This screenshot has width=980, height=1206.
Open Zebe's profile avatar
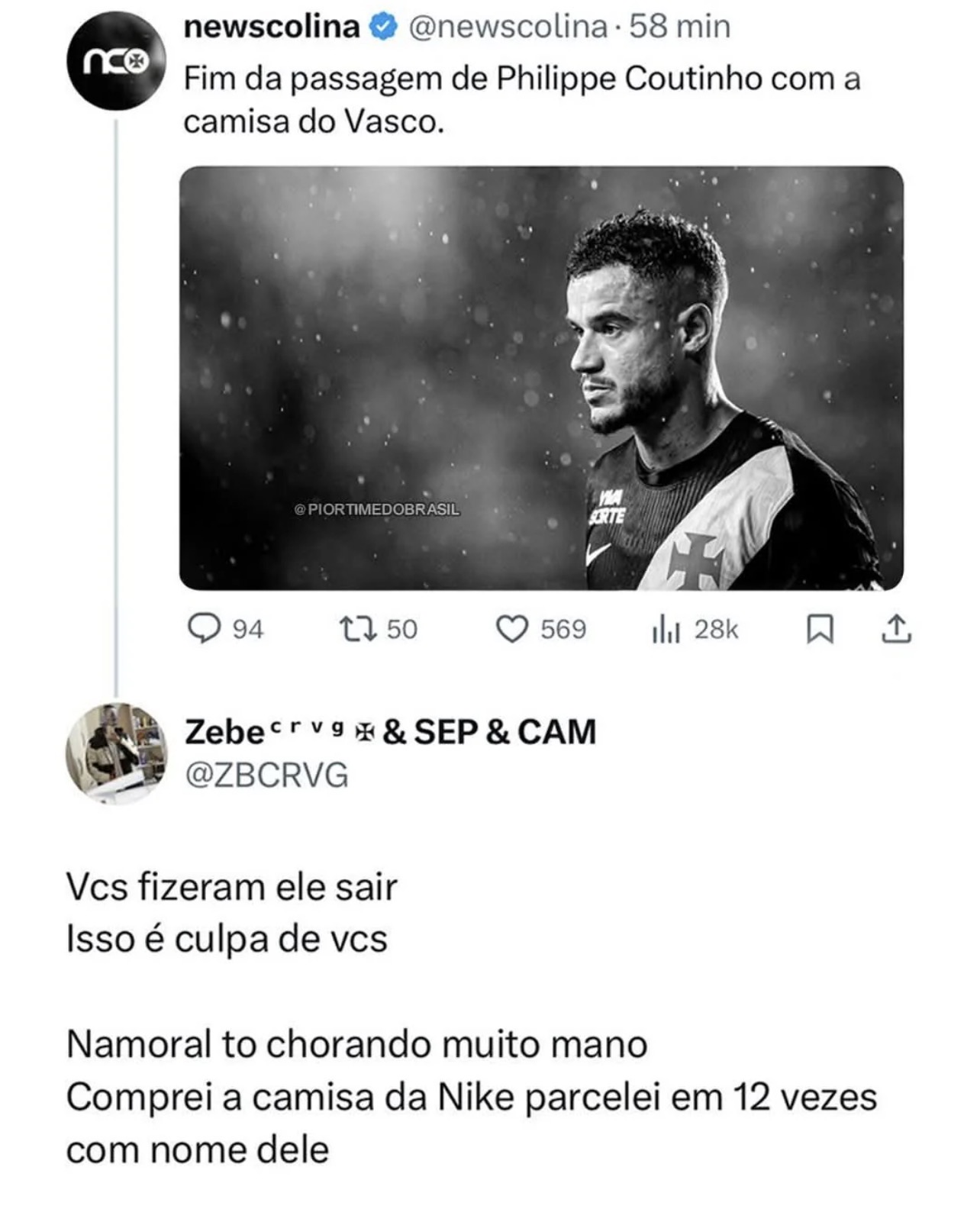point(116,753)
